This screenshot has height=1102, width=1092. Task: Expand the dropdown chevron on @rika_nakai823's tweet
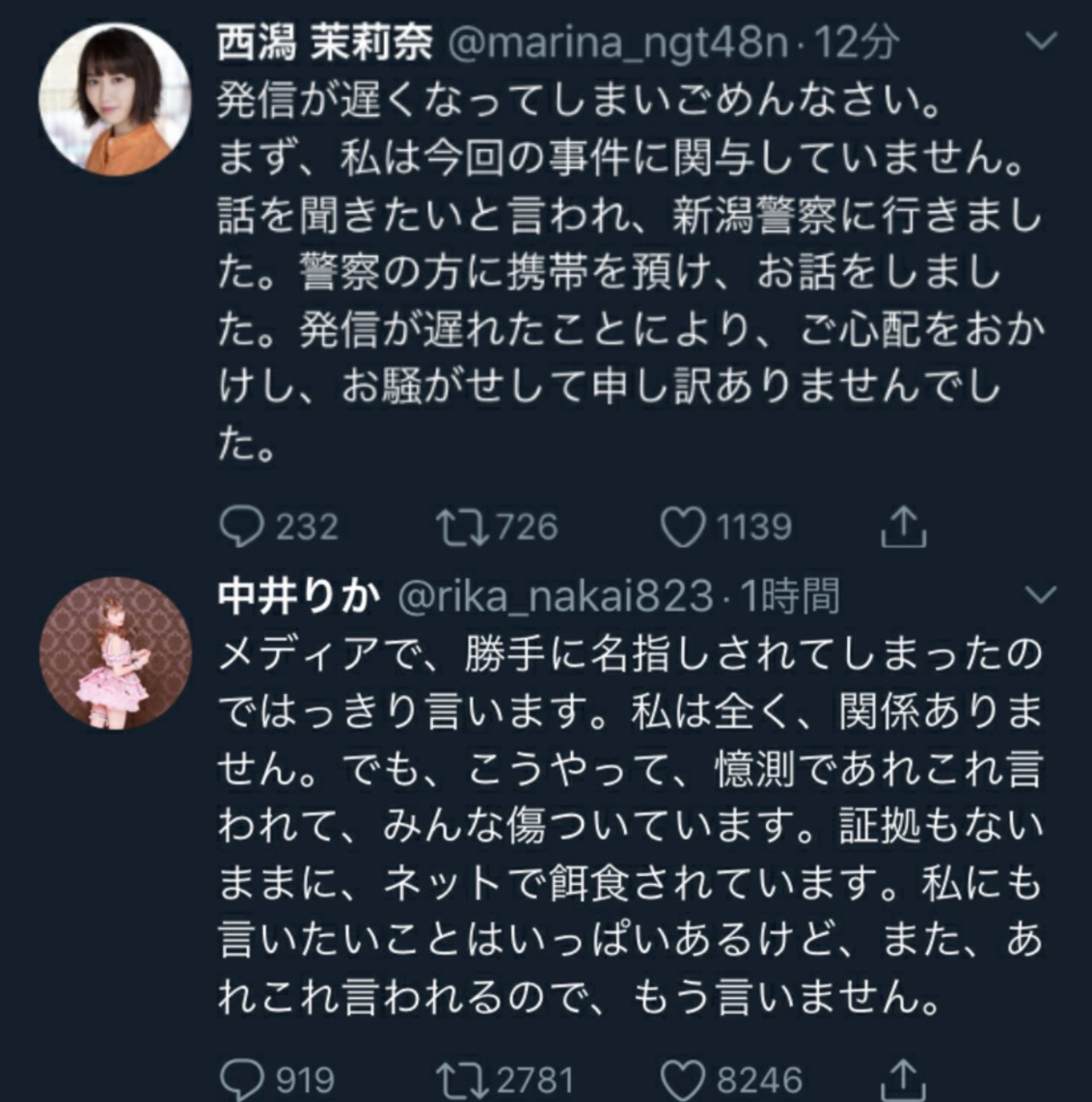point(1042,594)
